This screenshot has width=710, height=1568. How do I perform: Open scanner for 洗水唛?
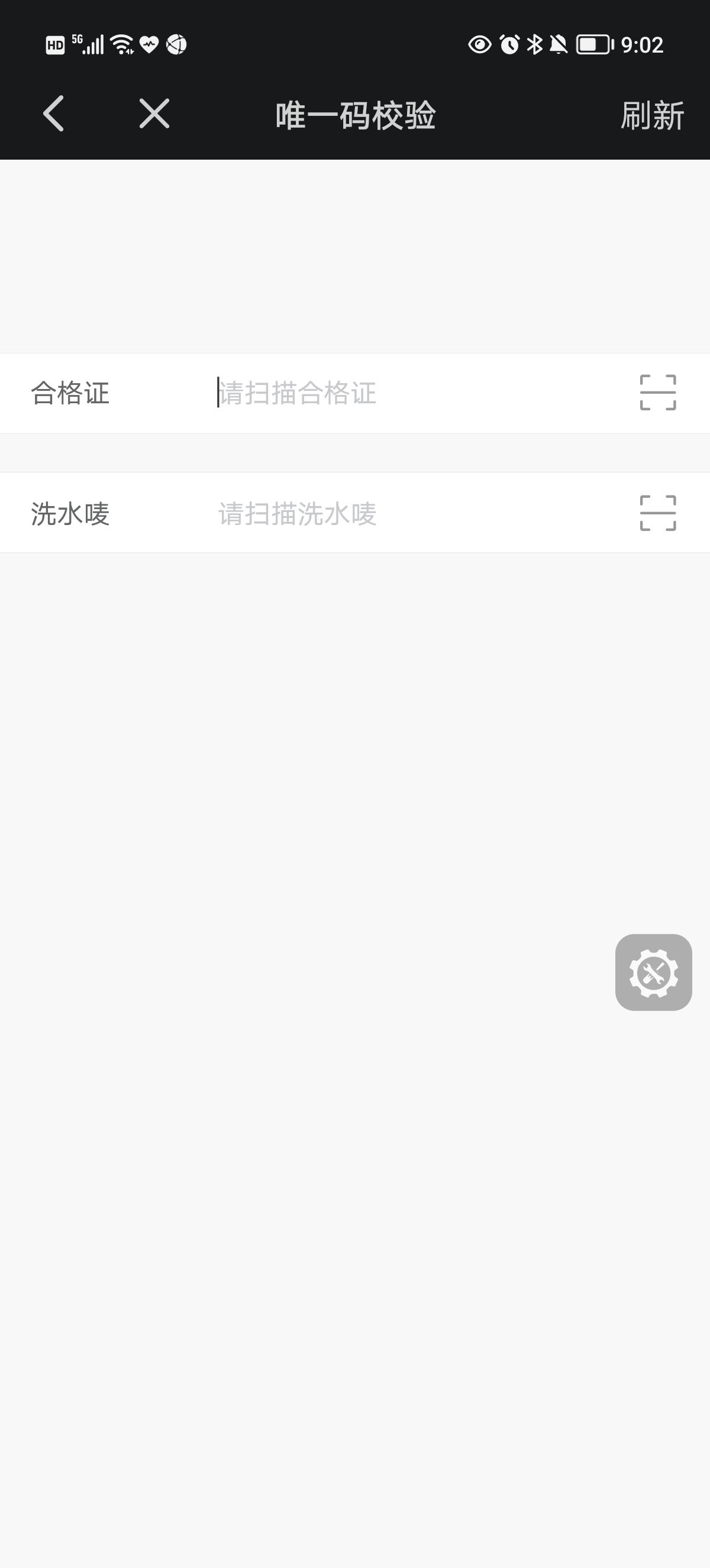click(x=657, y=513)
